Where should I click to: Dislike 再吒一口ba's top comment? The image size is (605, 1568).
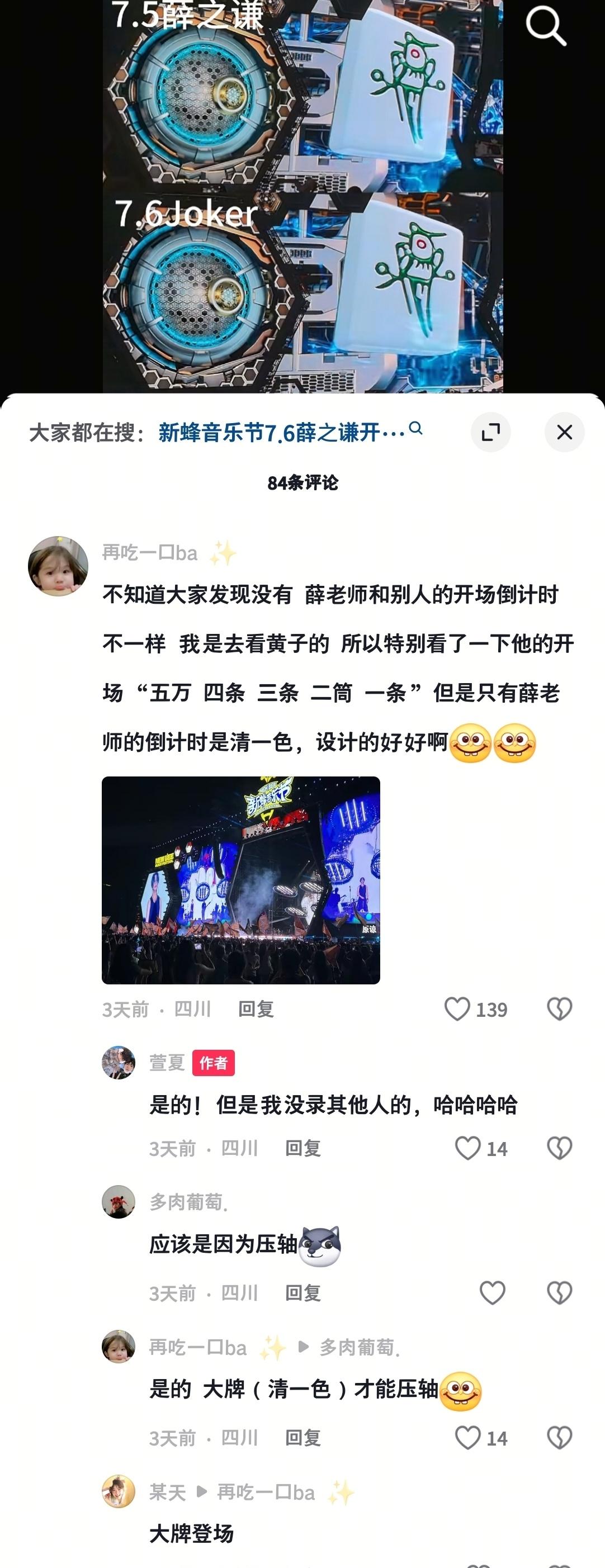[x=559, y=1009]
